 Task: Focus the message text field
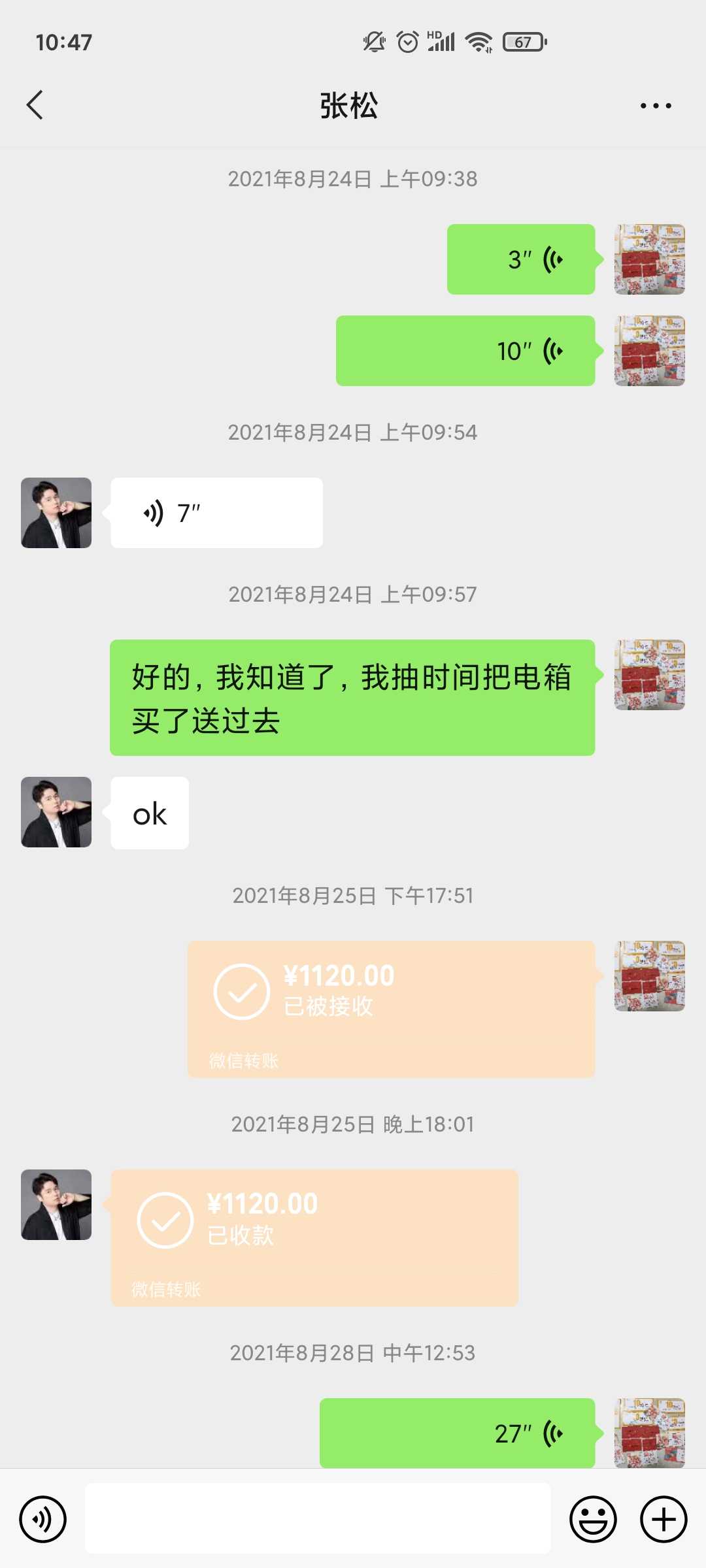(x=318, y=1518)
